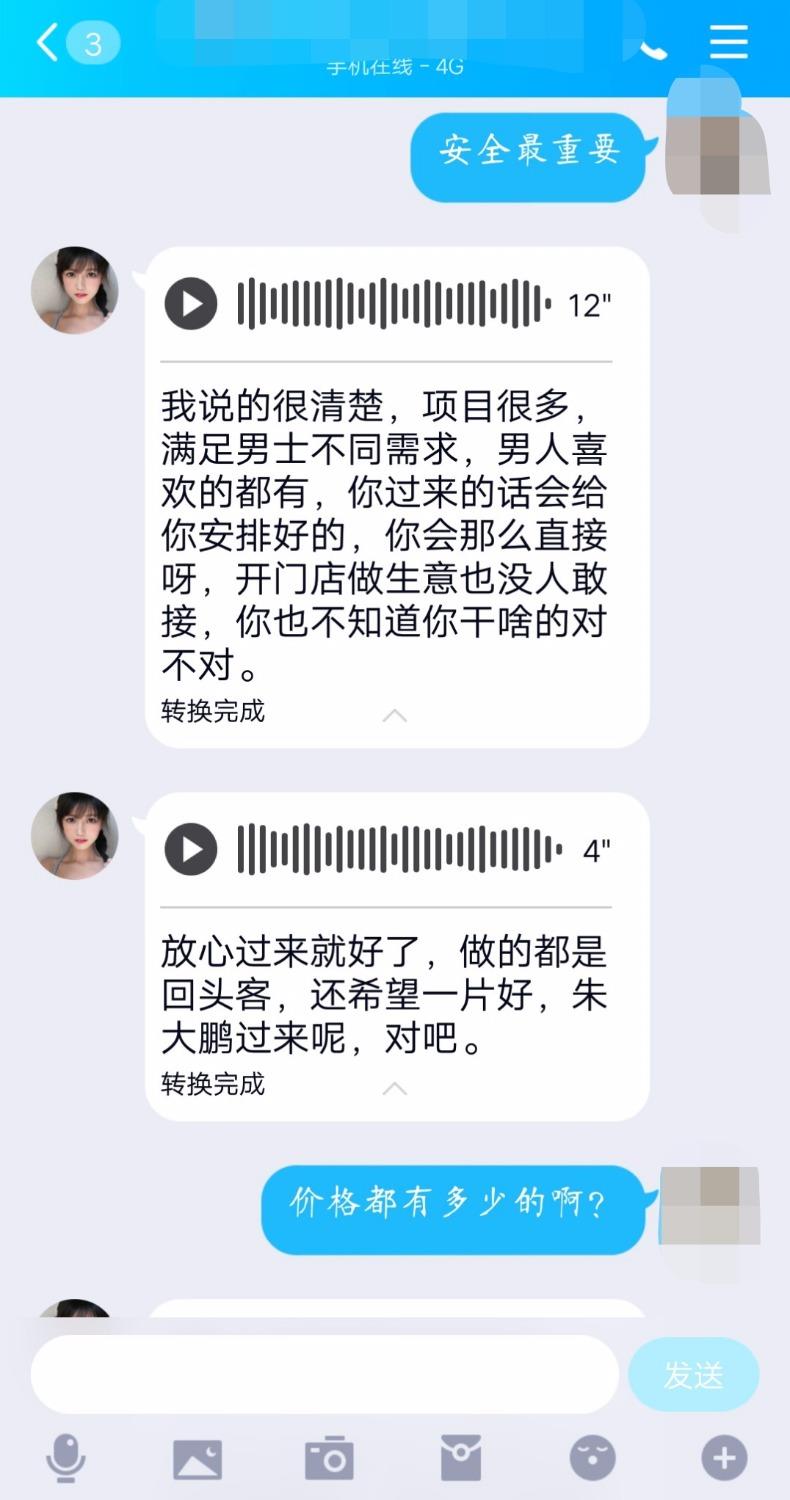Start a voice call with this contact
This screenshot has width=790, height=1500.
(654, 46)
